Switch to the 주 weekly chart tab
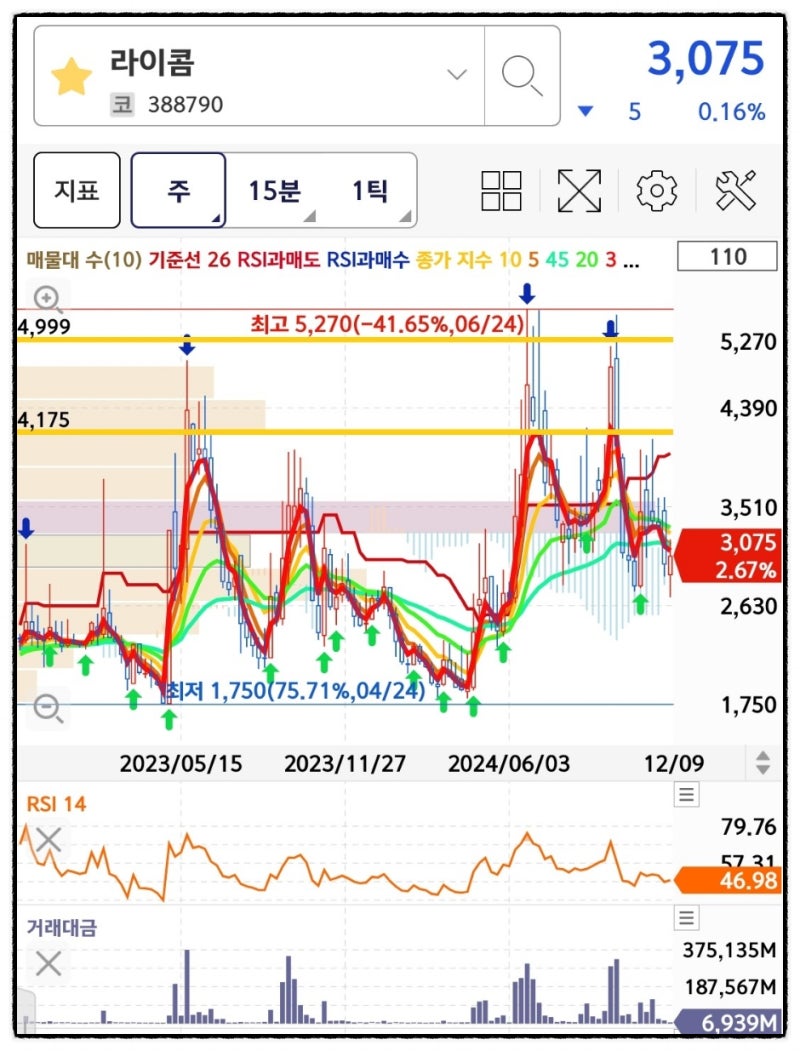The height and width of the screenshot is (1051, 800). point(178,189)
